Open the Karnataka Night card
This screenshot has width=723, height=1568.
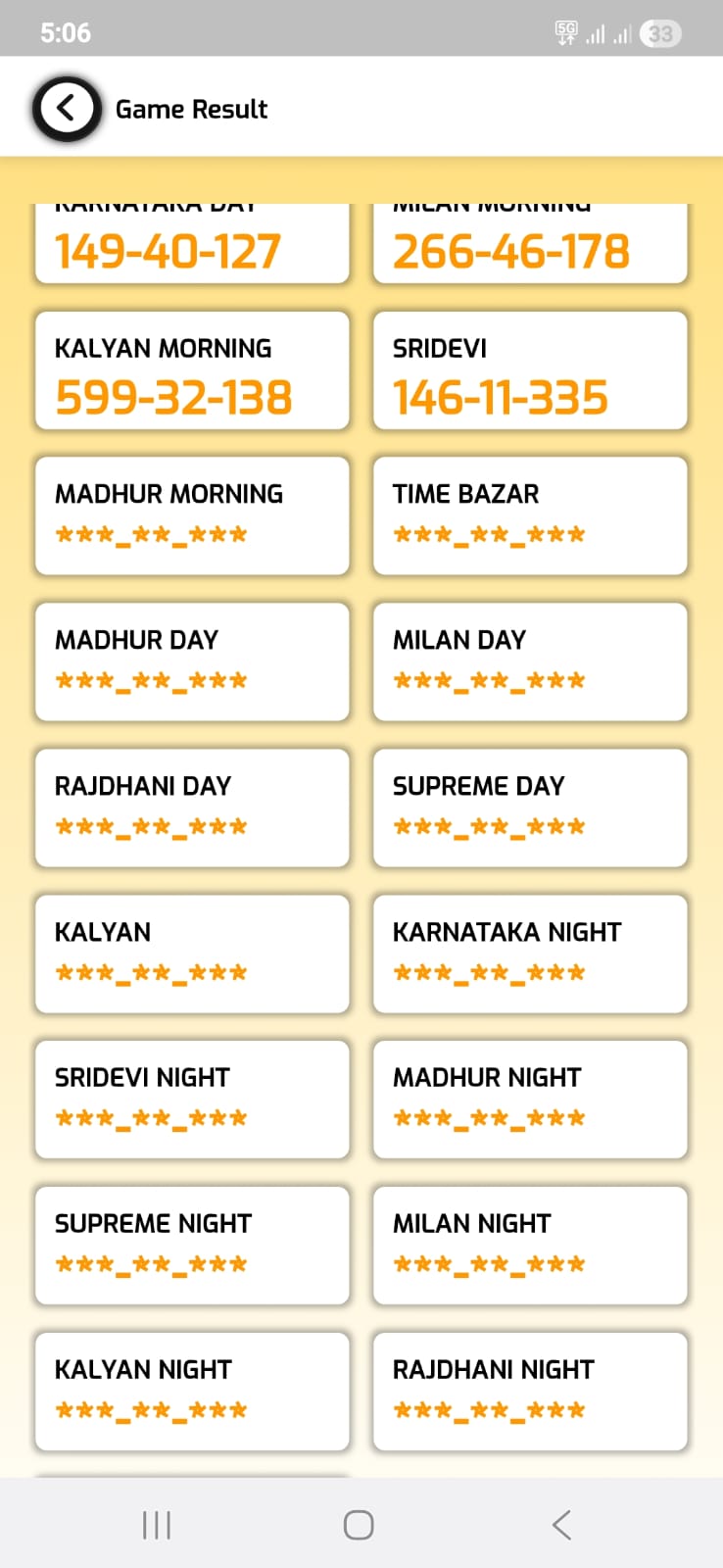(x=530, y=954)
